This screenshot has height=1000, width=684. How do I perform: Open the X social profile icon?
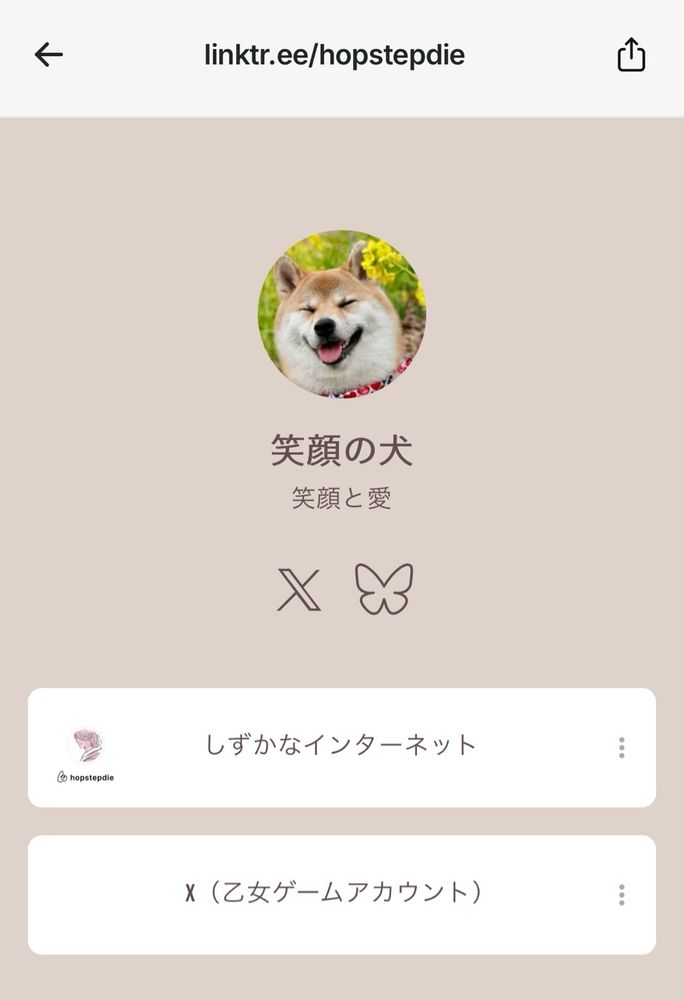click(x=299, y=589)
